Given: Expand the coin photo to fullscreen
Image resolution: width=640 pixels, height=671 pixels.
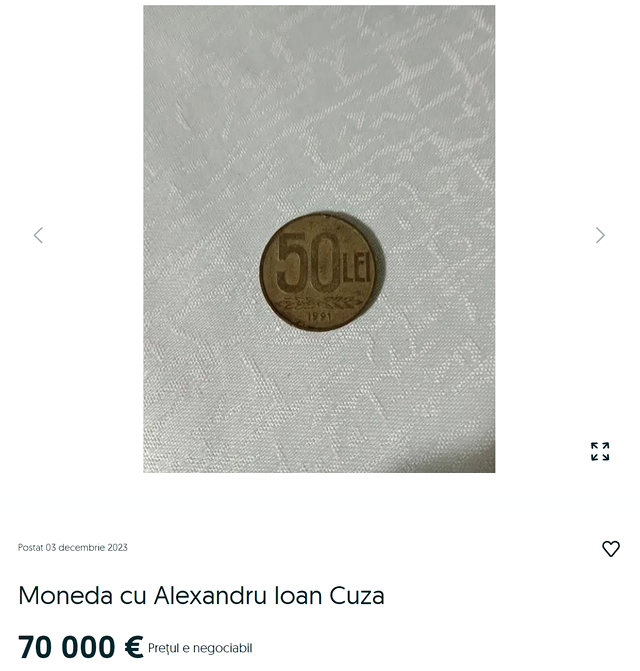Looking at the screenshot, I should pyautogui.click(x=600, y=451).
